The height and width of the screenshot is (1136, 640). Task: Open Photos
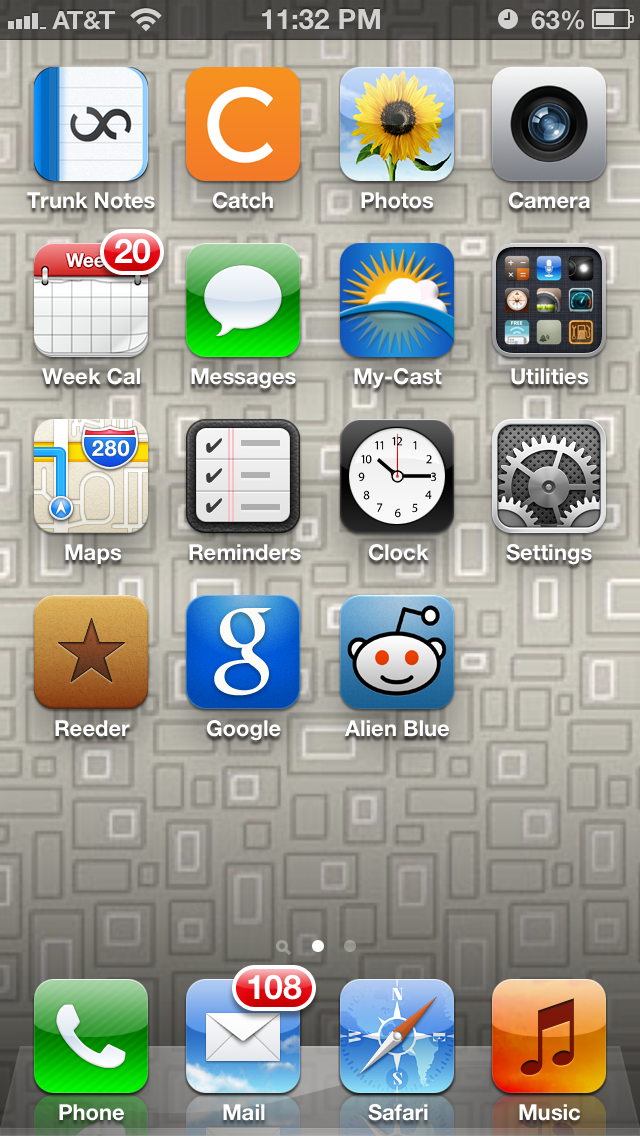pyautogui.click(x=396, y=124)
